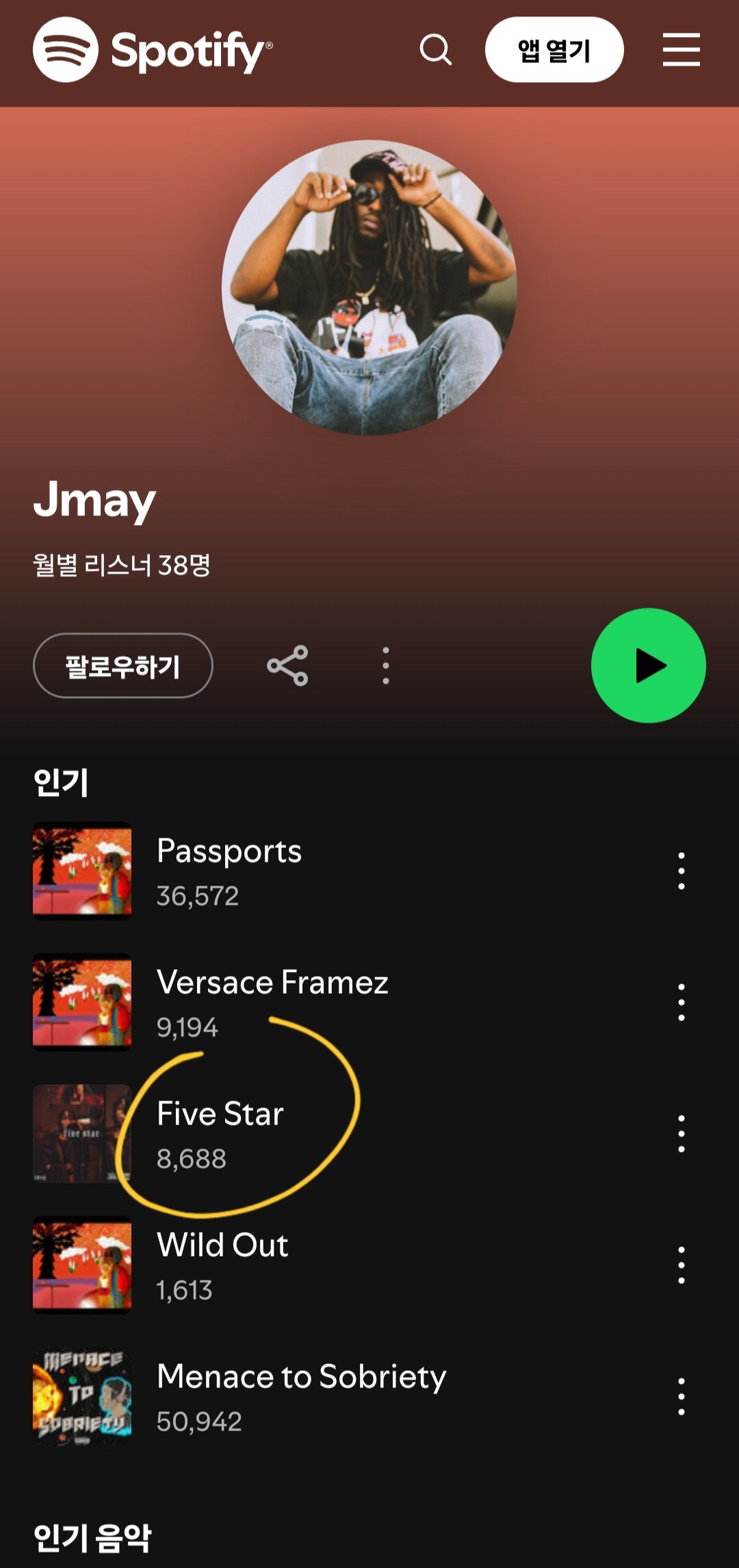Image resolution: width=739 pixels, height=1568 pixels.
Task: Tap the 앱 열기 button
Action: pos(554,50)
